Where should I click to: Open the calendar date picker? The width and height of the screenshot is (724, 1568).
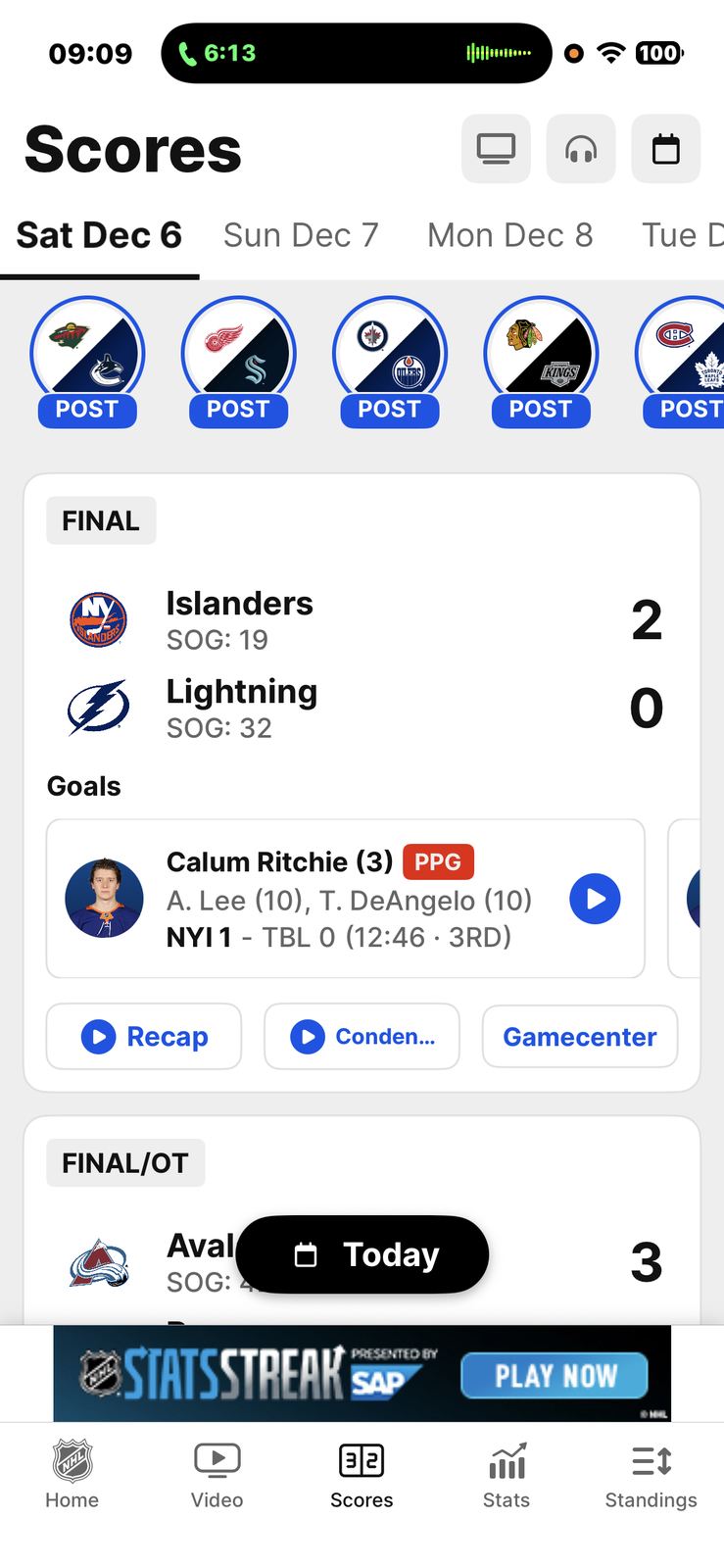tap(665, 149)
